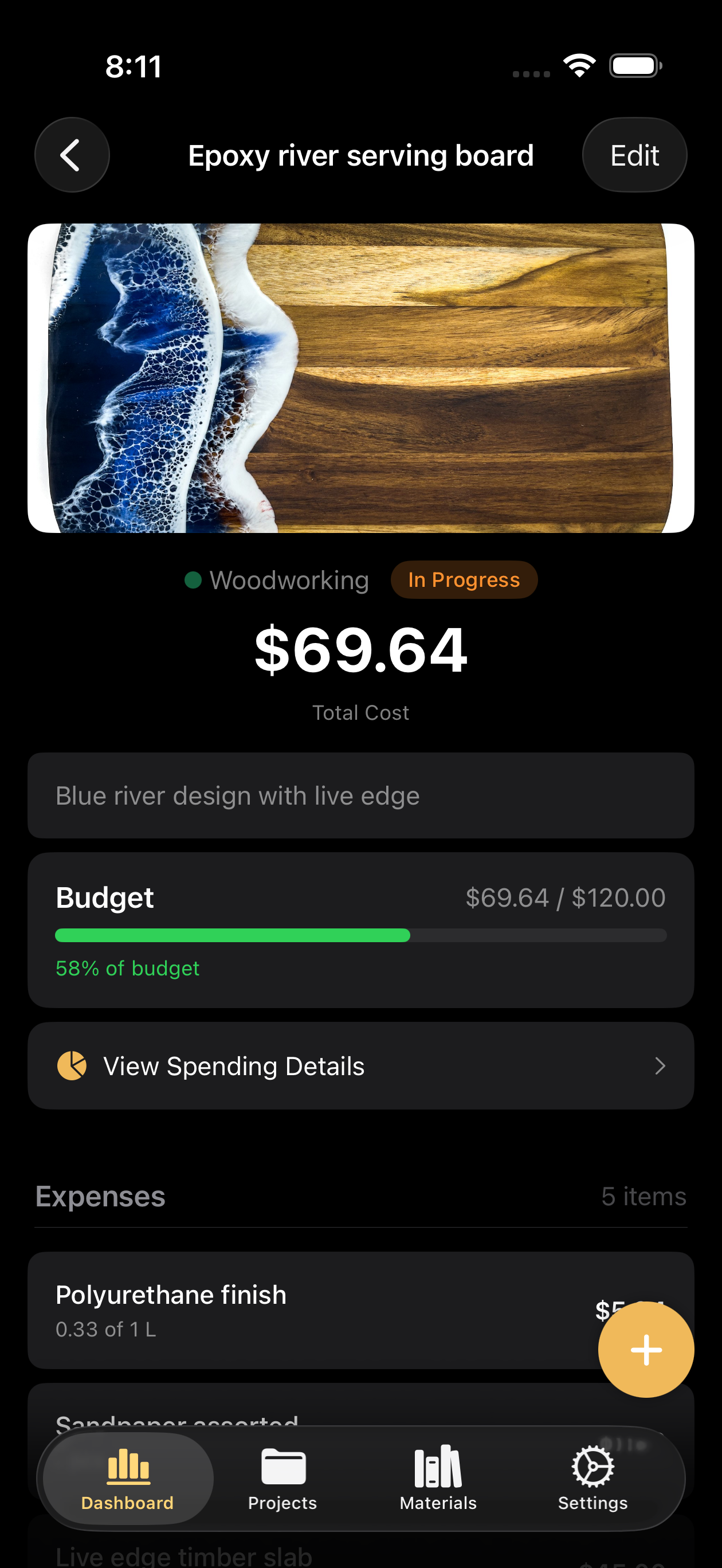Toggle the In Progress status badge

pos(465,579)
